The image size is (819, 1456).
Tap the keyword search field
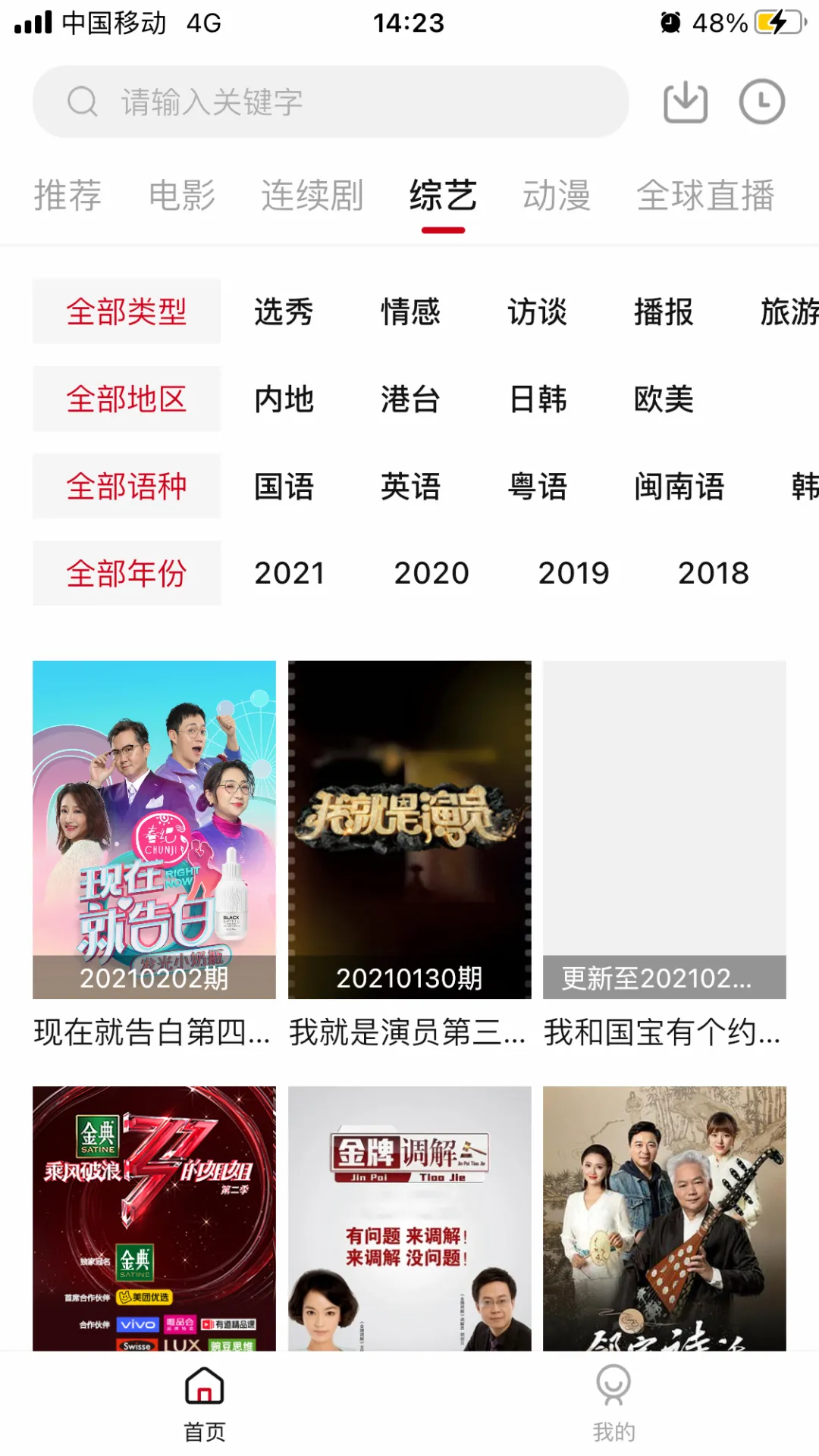(331, 102)
